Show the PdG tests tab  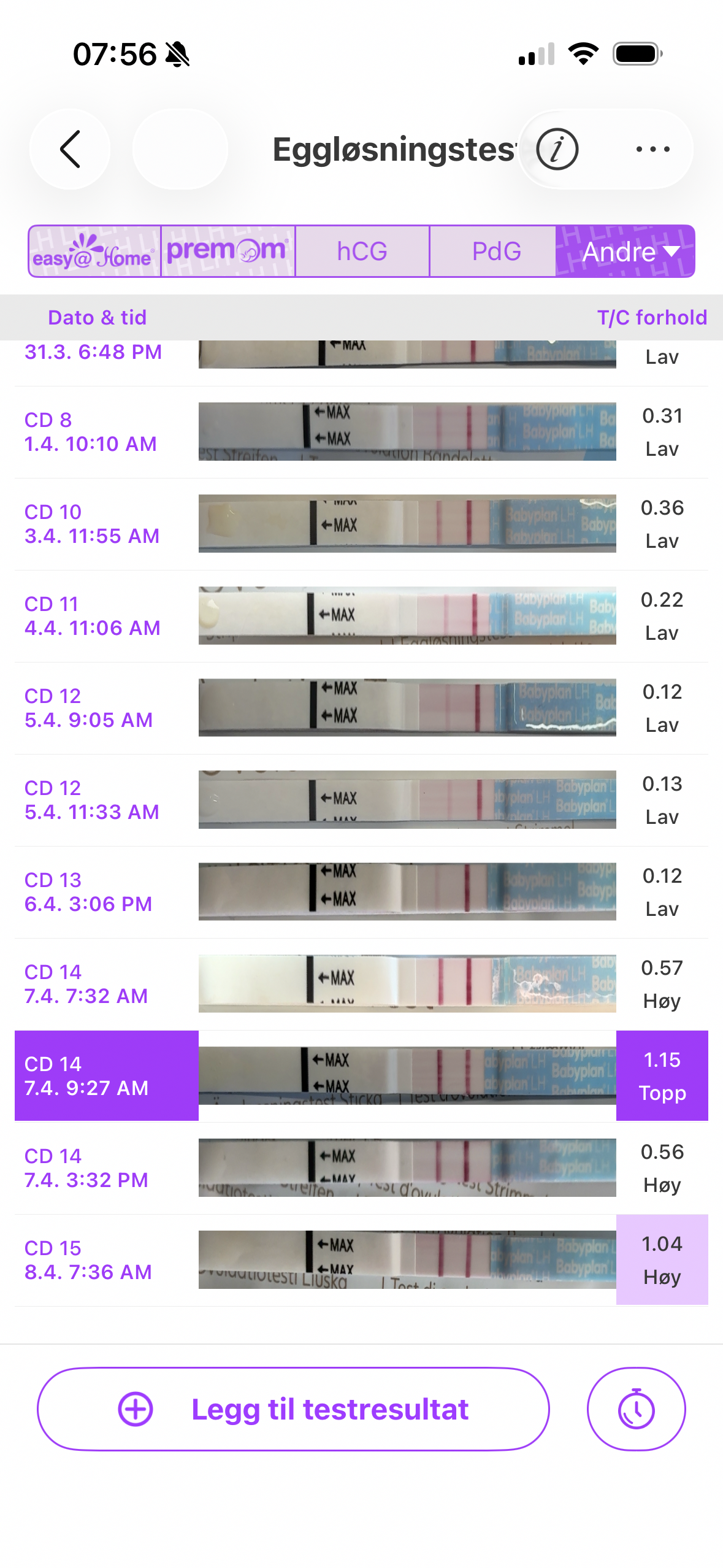[x=496, y=252]
